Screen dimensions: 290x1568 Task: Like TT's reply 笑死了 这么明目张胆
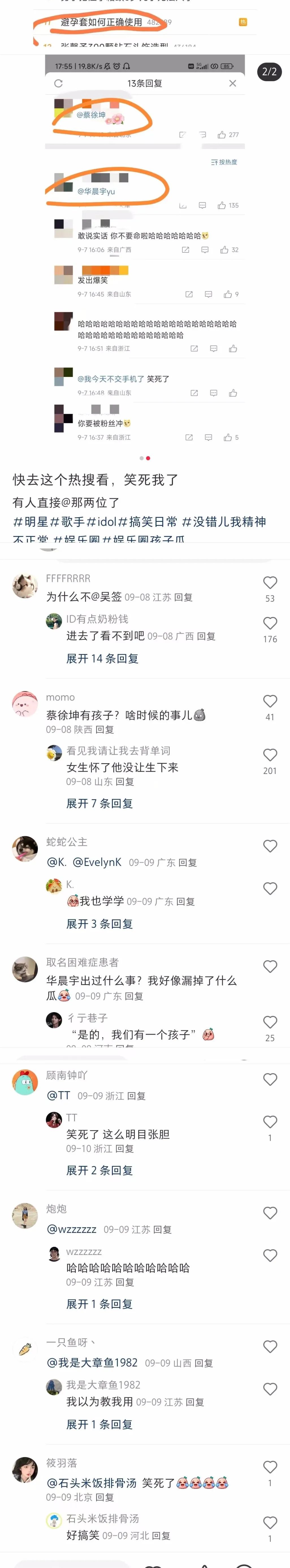(270, 1122)
